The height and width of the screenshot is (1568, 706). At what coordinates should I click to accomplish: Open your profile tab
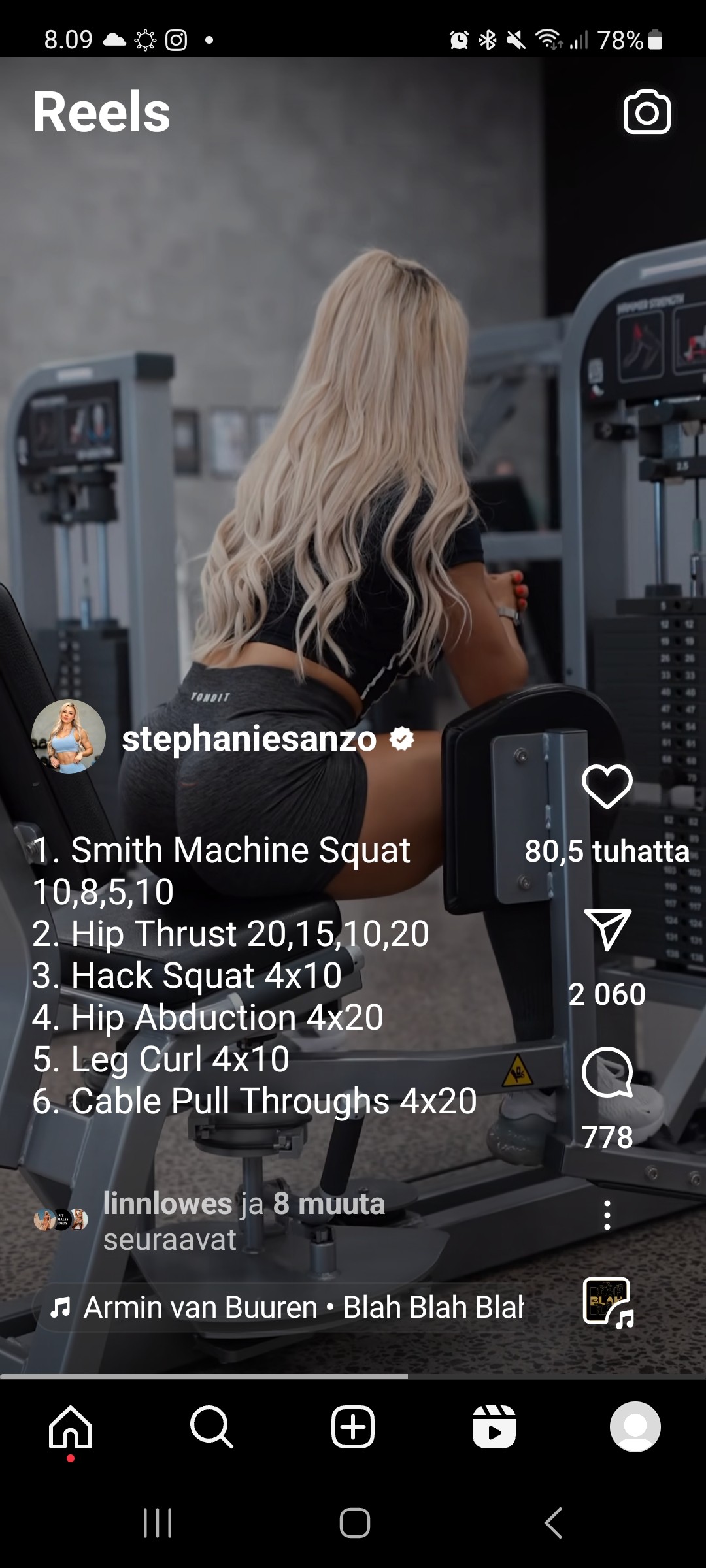tap(635, 1427)
